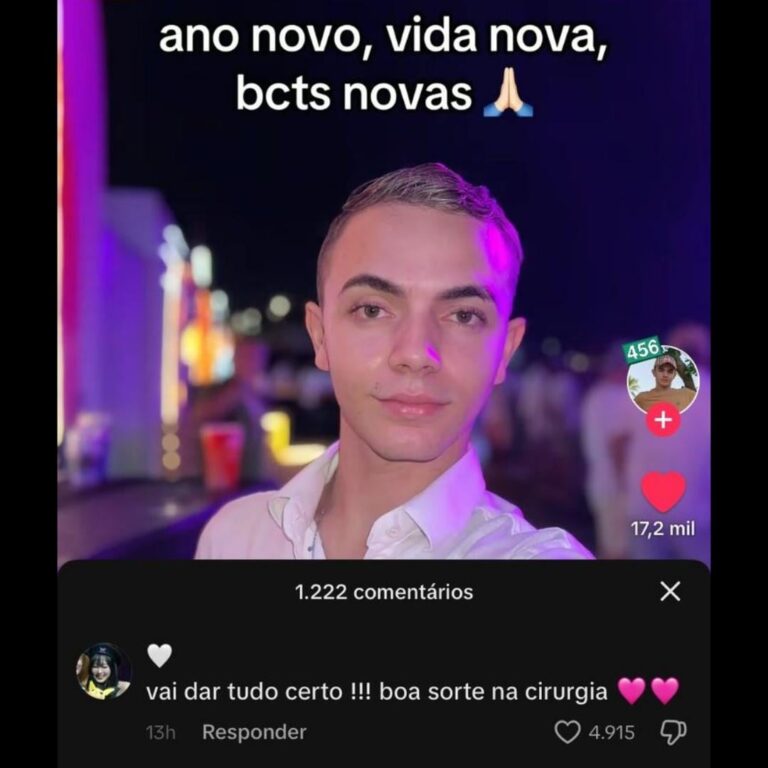This screenshot has height=768, width=768.
Task: Like the comment with 4.915 likes
Action: (568, 732)
